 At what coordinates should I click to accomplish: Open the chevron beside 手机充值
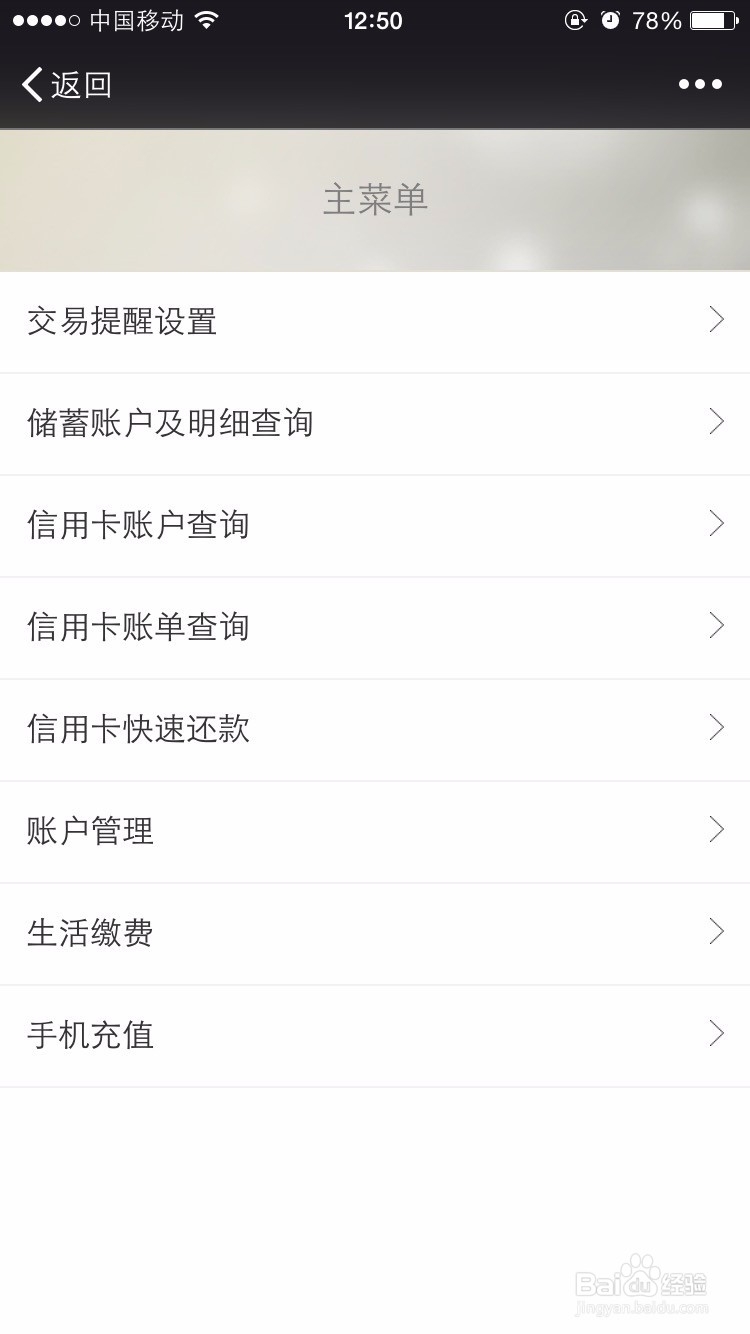click(x=716, y=1033)
